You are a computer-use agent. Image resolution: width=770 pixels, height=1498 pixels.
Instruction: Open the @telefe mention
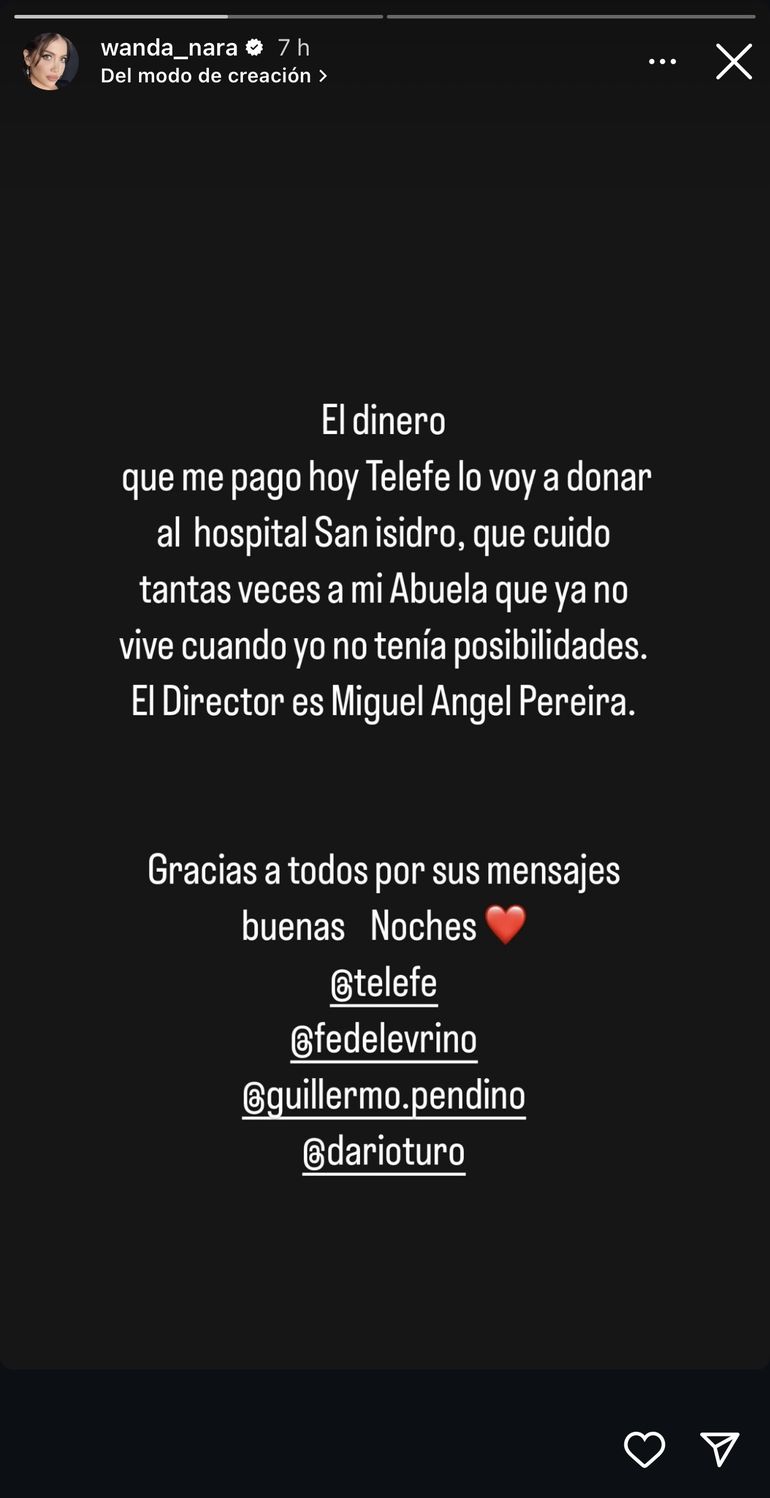384,984
